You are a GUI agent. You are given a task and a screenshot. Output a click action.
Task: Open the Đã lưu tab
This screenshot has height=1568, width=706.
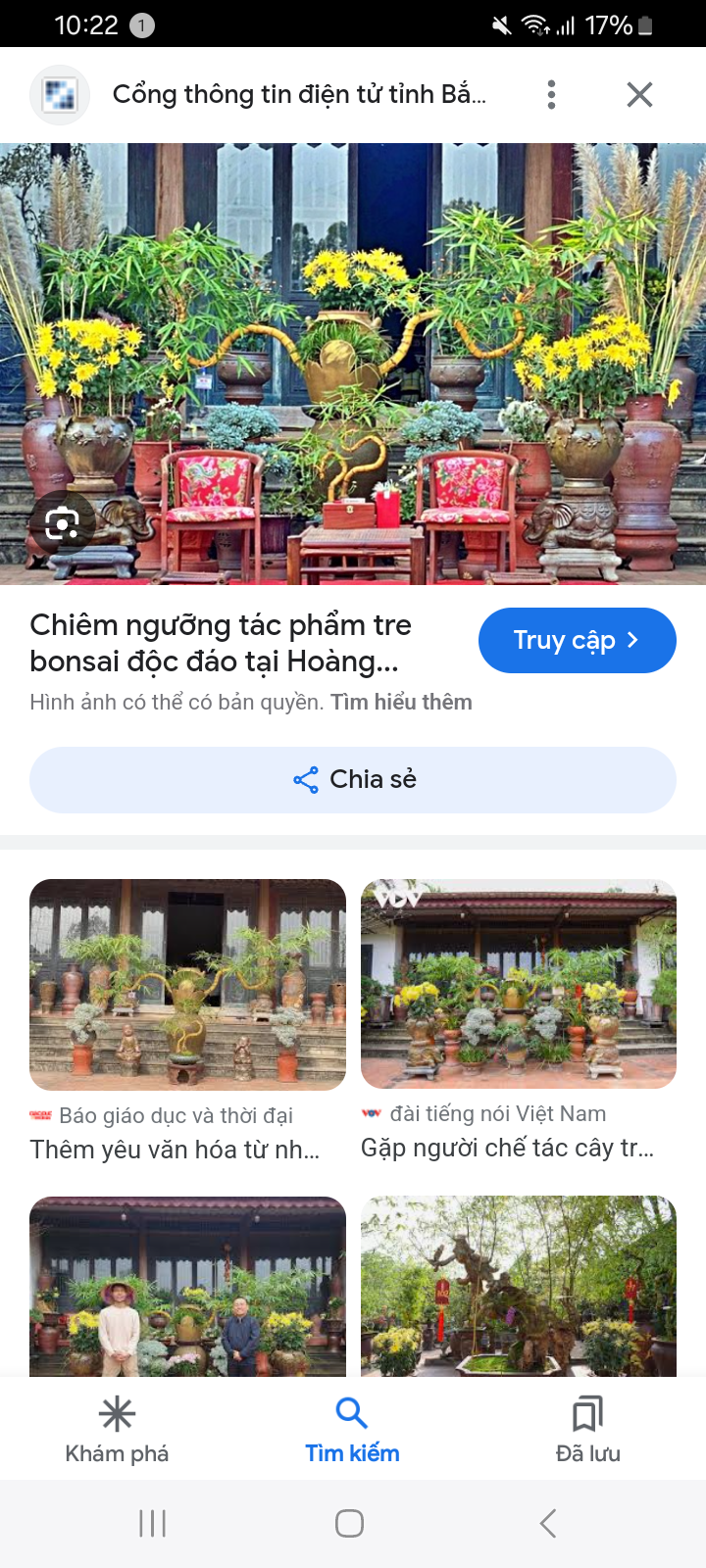click(x=587, y=1431)
